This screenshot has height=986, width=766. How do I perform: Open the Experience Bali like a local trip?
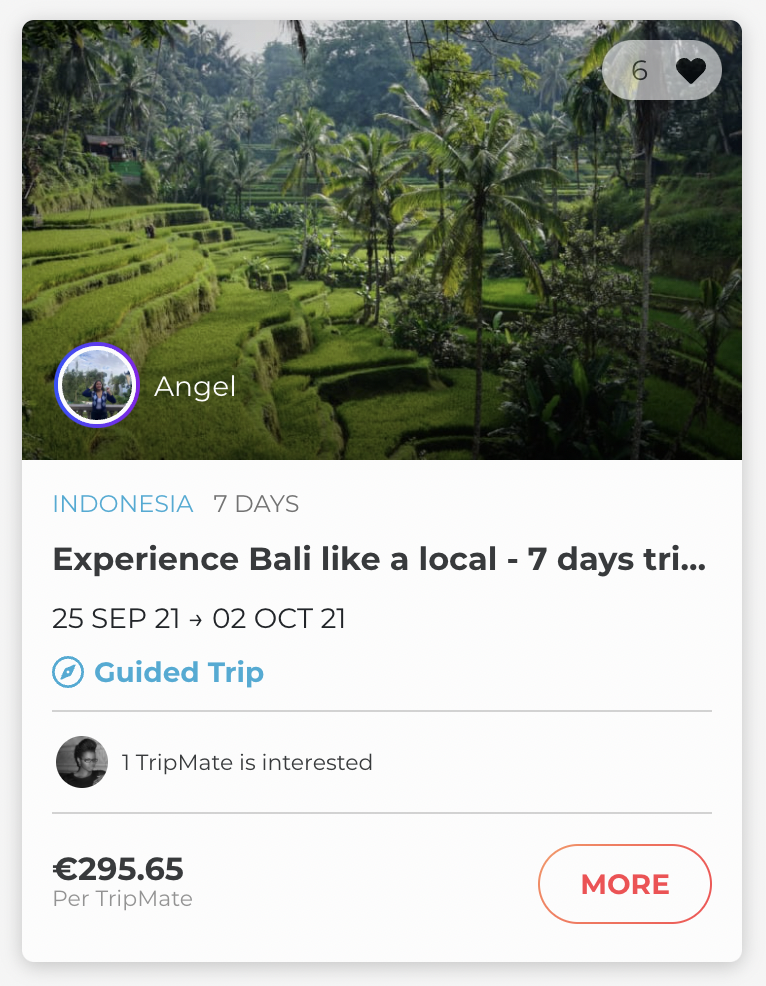379,559
